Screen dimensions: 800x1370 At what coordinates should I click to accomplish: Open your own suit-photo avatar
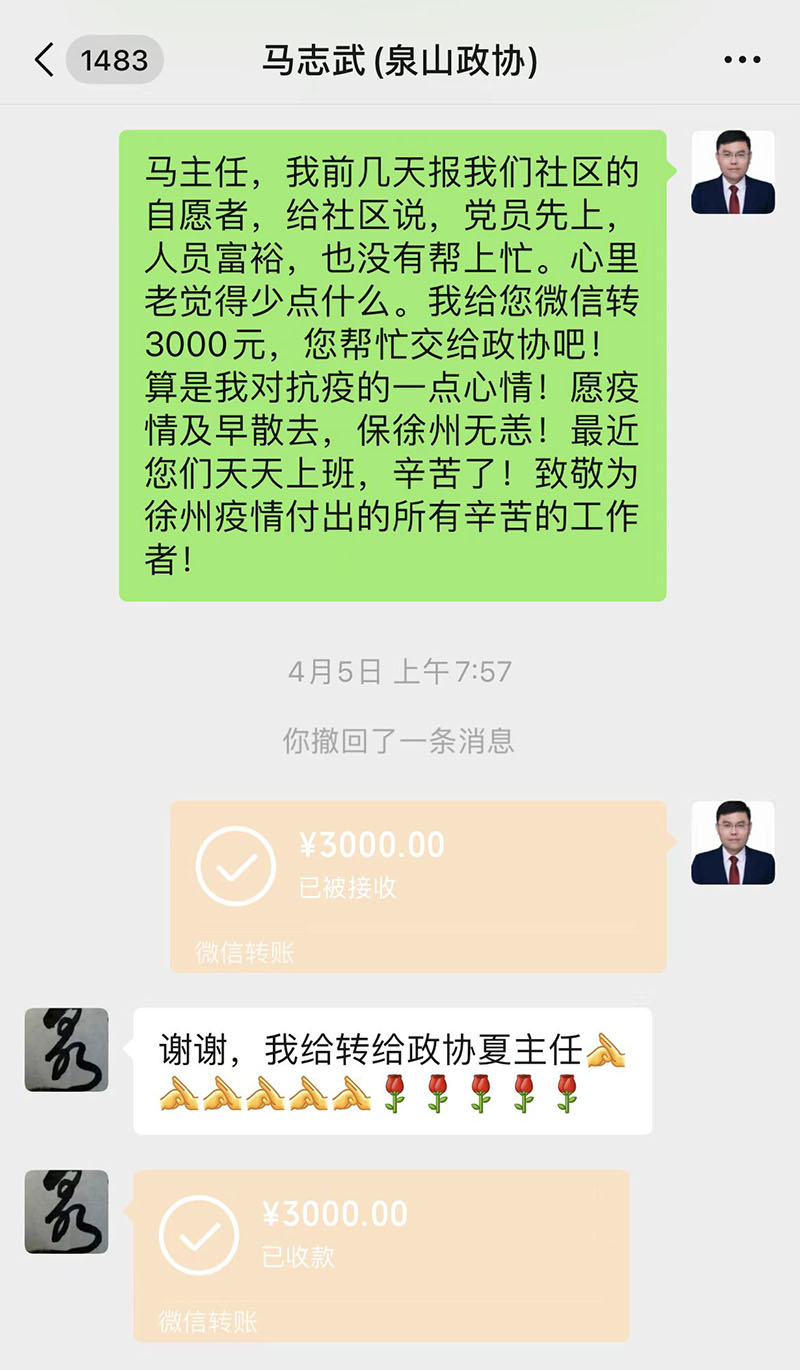733,170
